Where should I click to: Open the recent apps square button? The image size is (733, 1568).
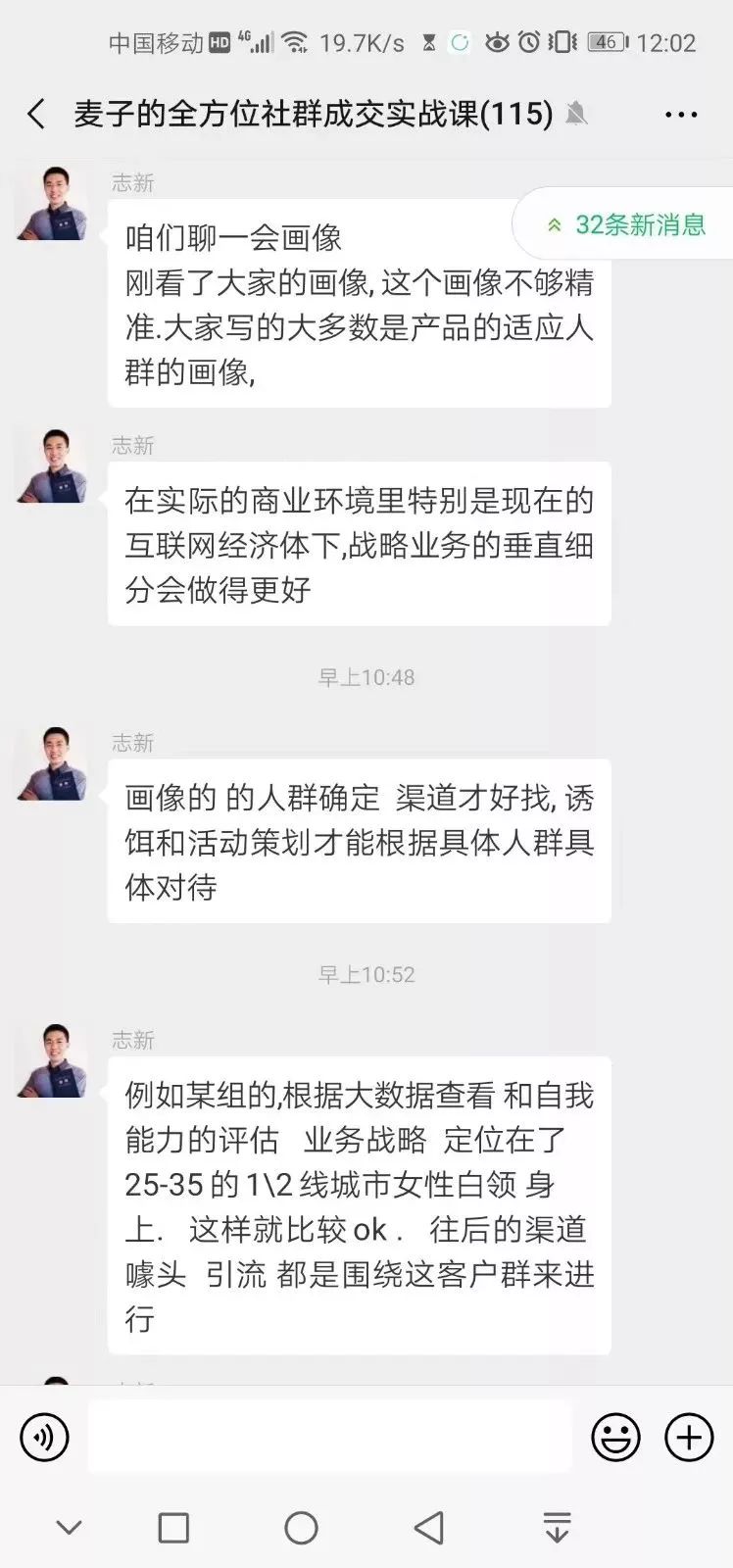tap(173, 1527)
